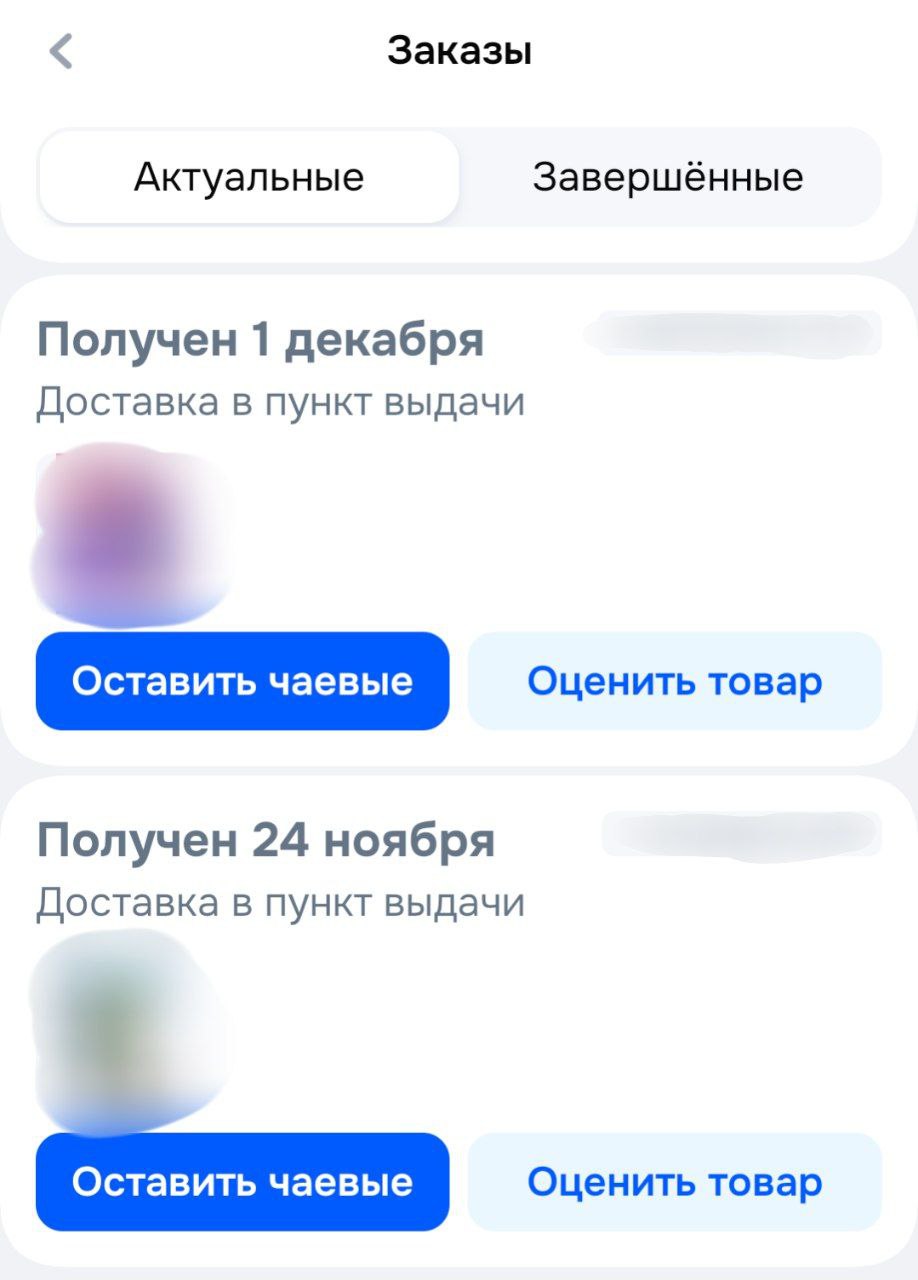Rate the product received 1 декабря

click(x=675, y=681)
